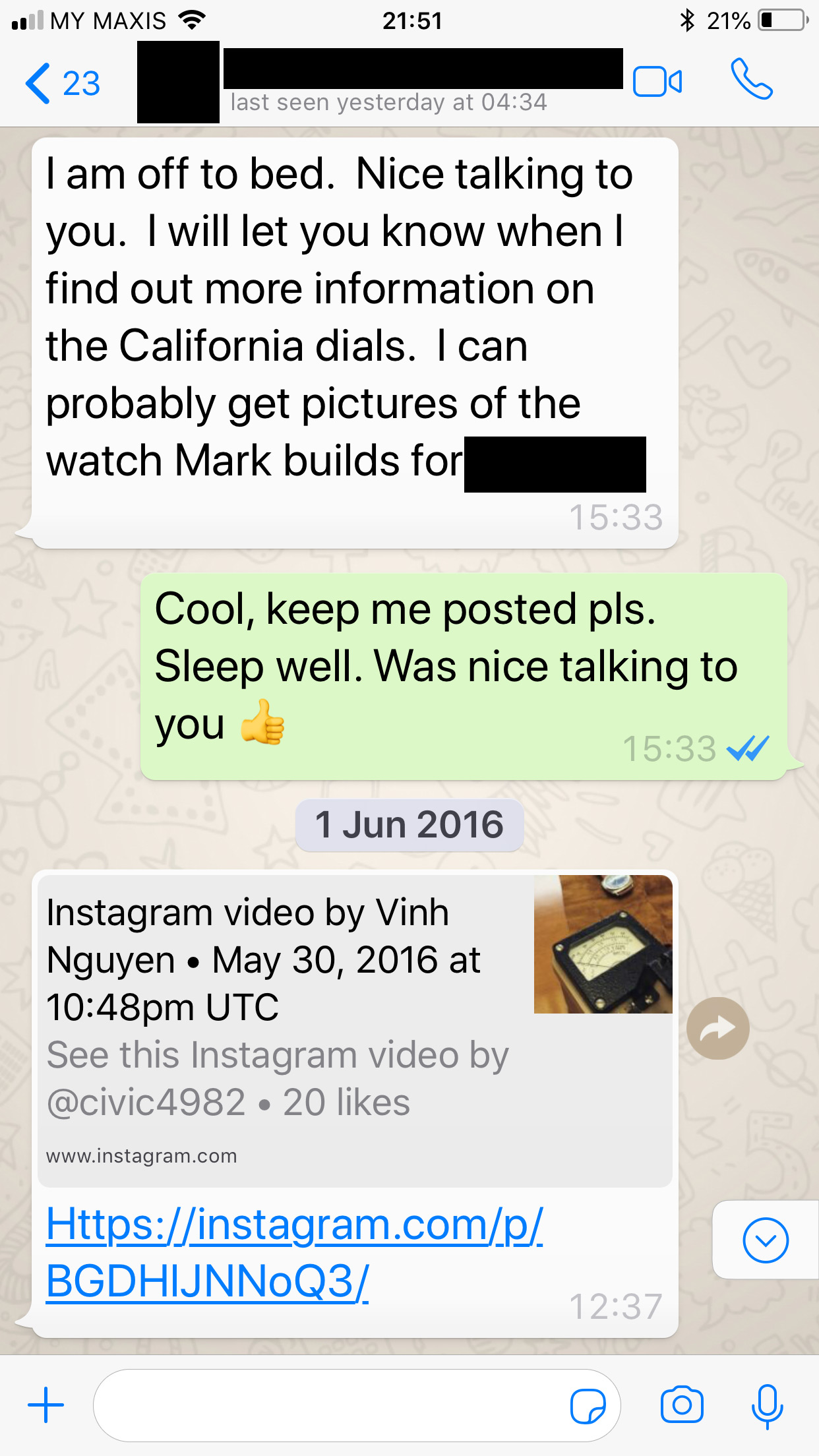
Task: Go back to the chats list
Action: [x=61, y=83]
